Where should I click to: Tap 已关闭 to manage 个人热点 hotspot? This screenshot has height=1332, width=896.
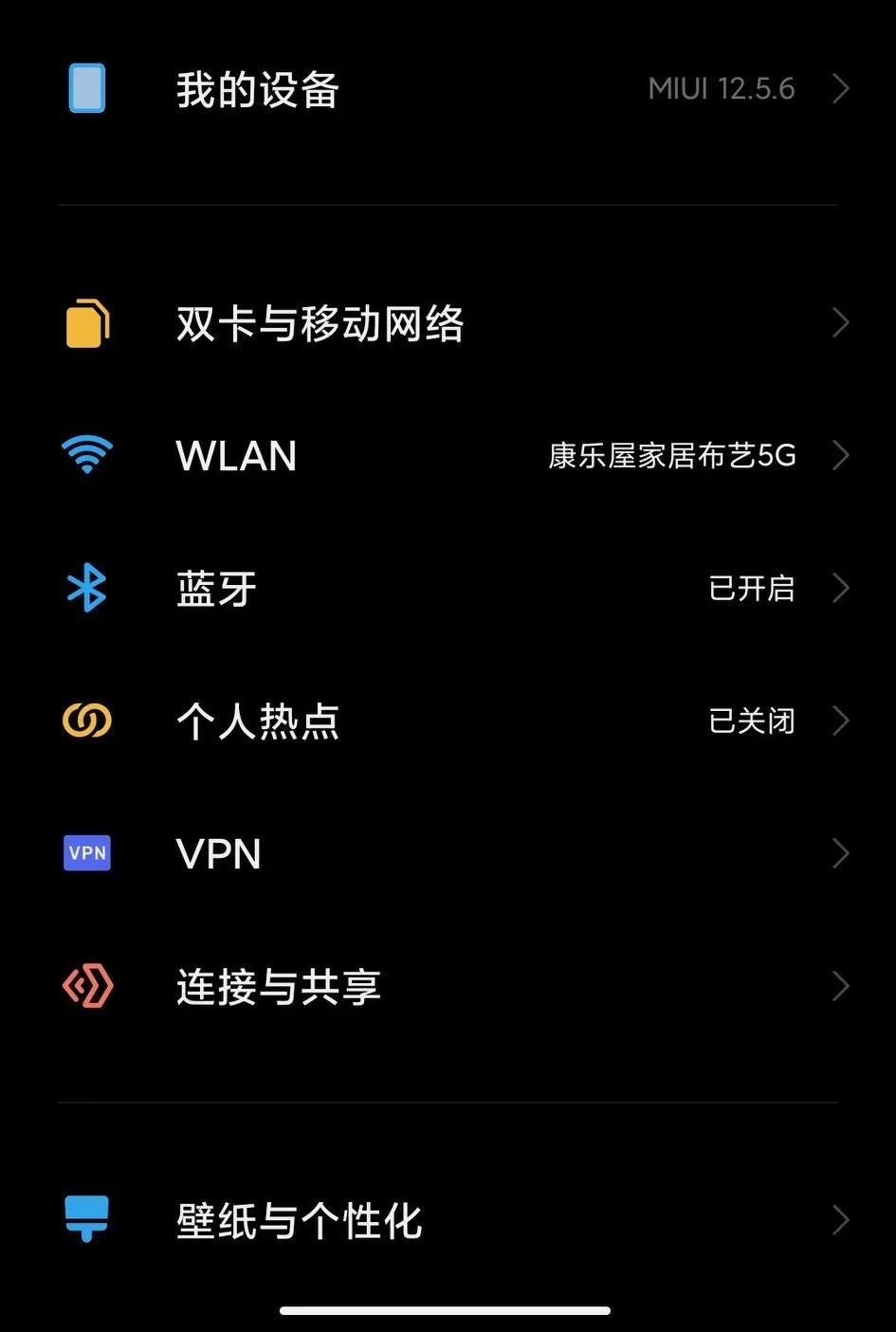(x=750, y=721)
